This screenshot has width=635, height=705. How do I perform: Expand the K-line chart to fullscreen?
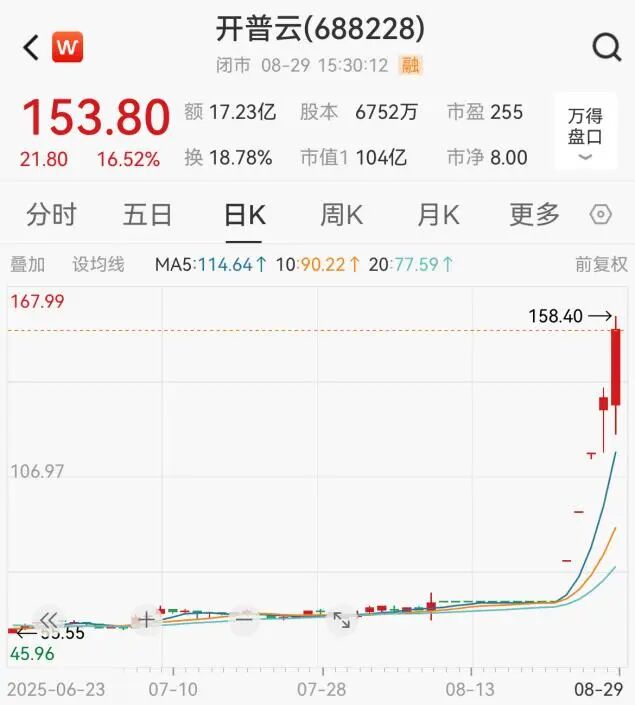click(342, 619)
